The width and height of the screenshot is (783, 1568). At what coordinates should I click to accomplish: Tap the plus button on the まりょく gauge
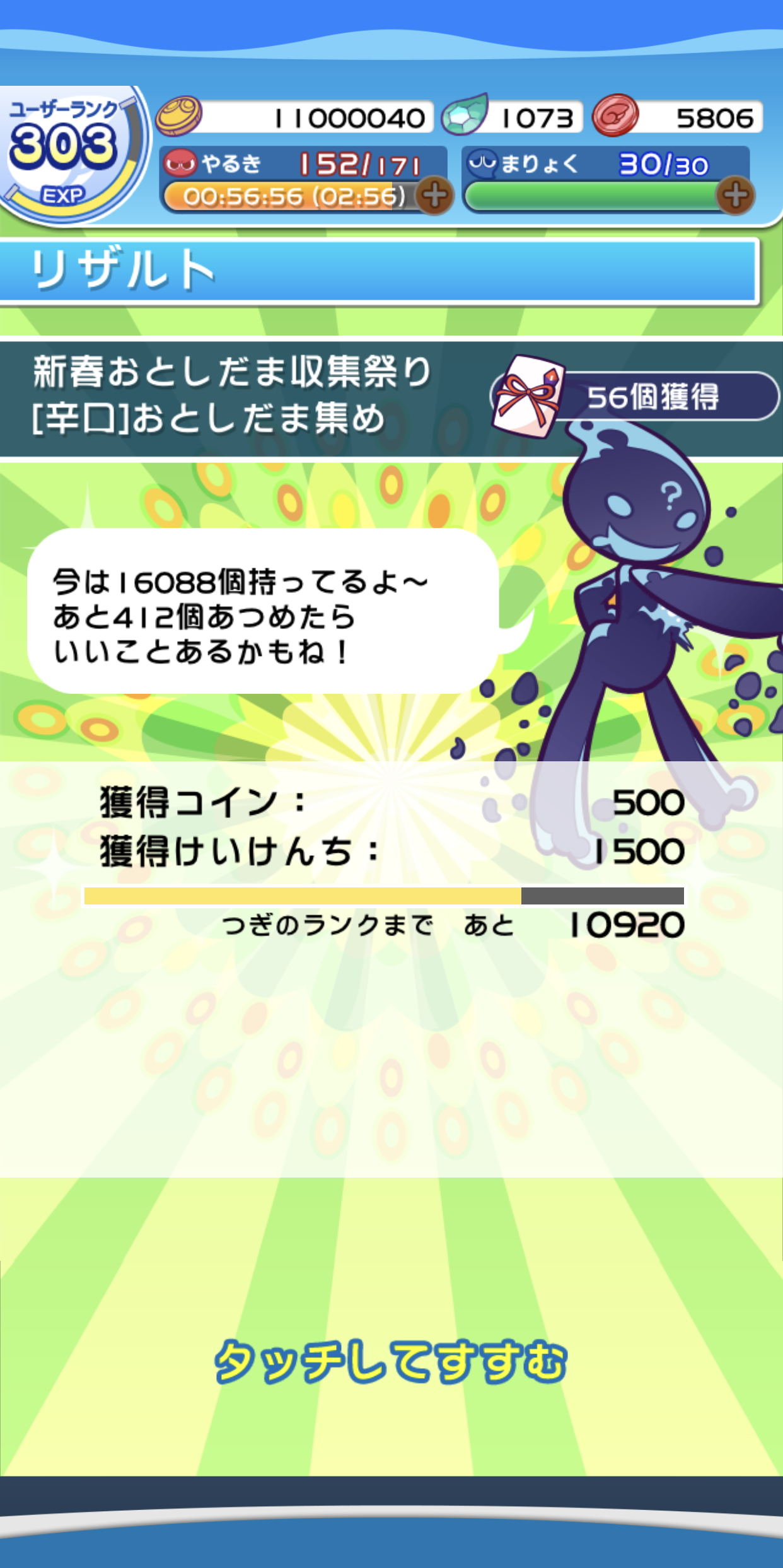(735, 196)
